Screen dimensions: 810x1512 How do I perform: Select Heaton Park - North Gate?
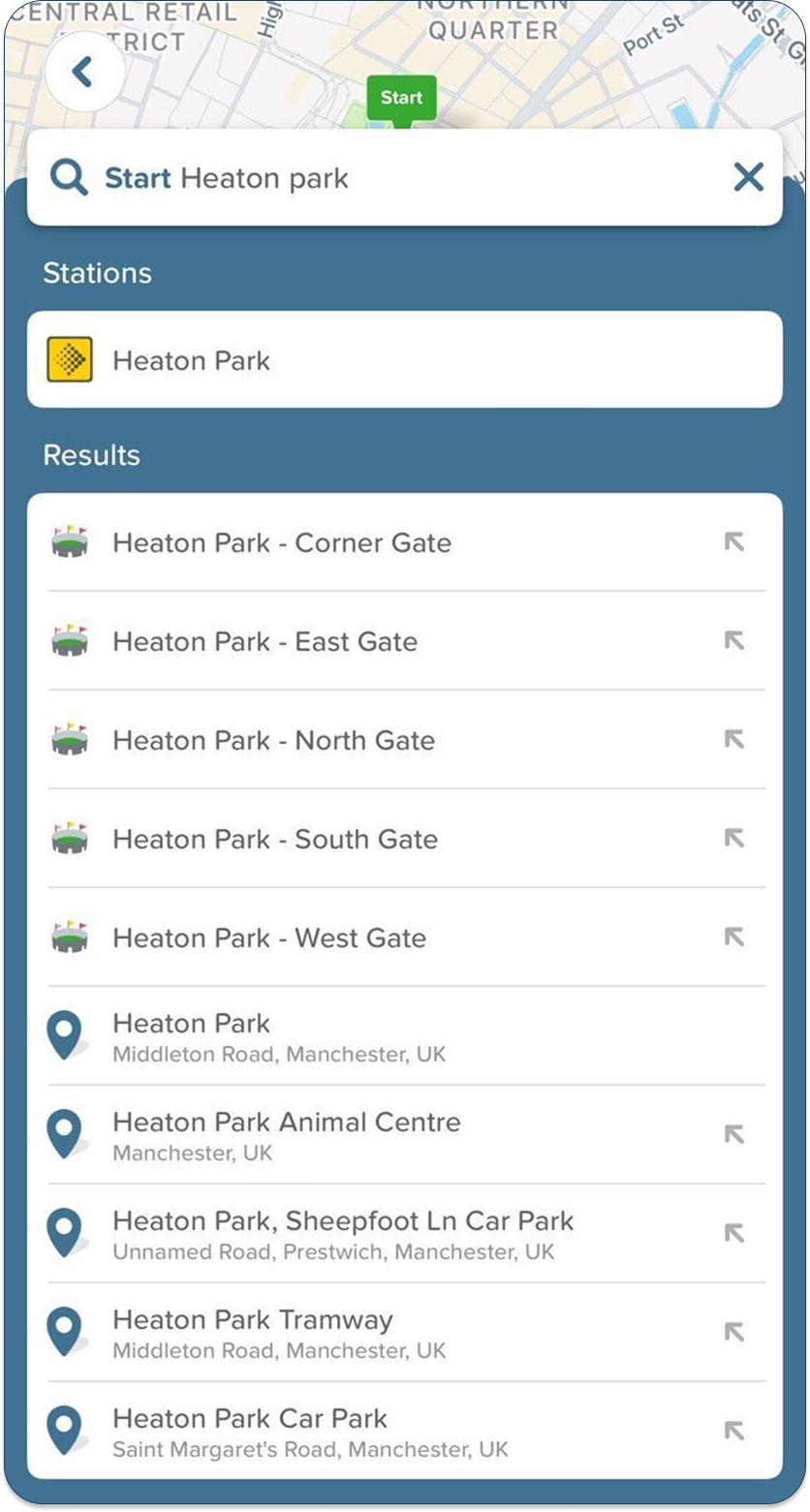[406, 740]
